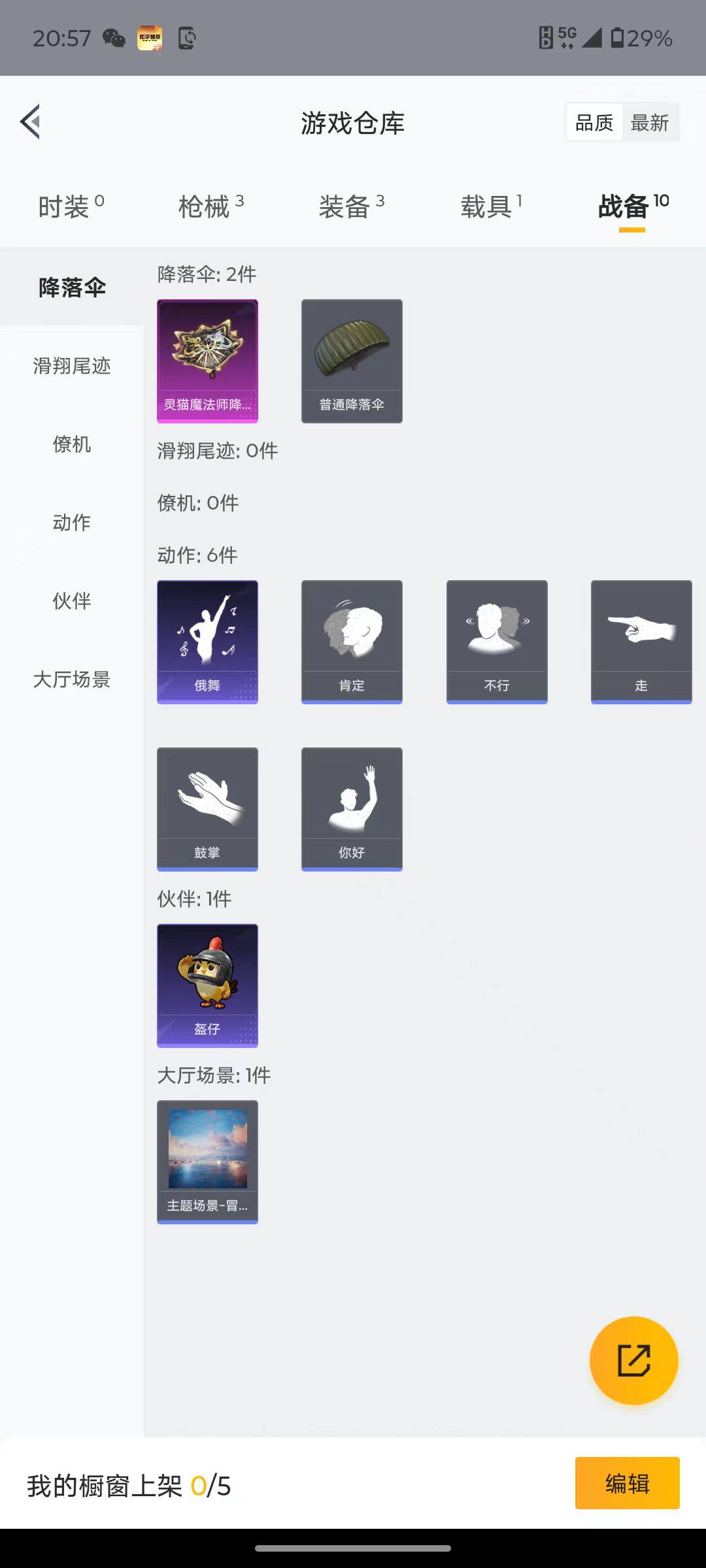Image resolution: width=706 pixels, height=1568 pixels.
Task: Select 滑翔尾迹 in the sidebar
Action: point(72,367)
